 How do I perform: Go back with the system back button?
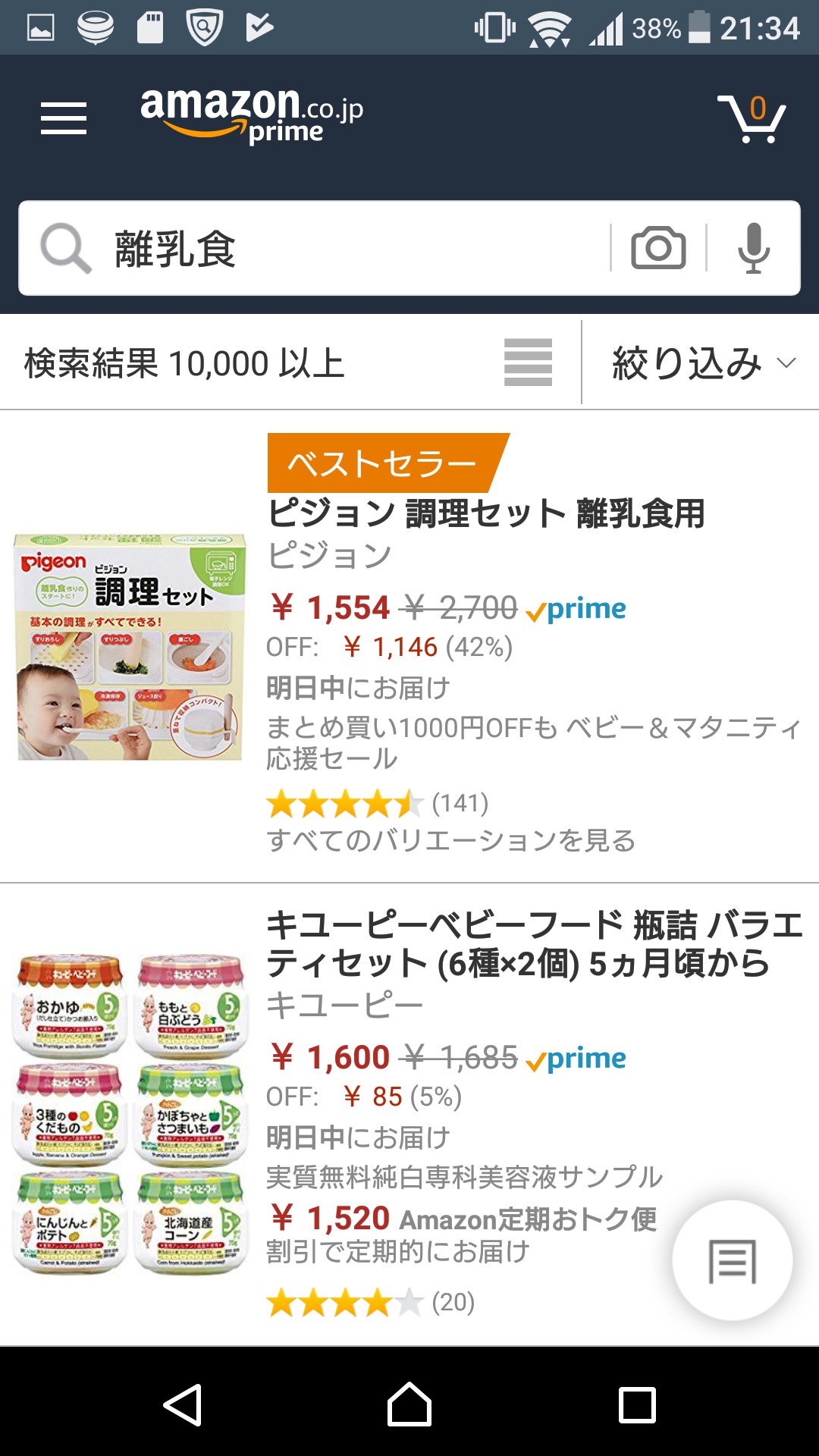(183, 1404)
